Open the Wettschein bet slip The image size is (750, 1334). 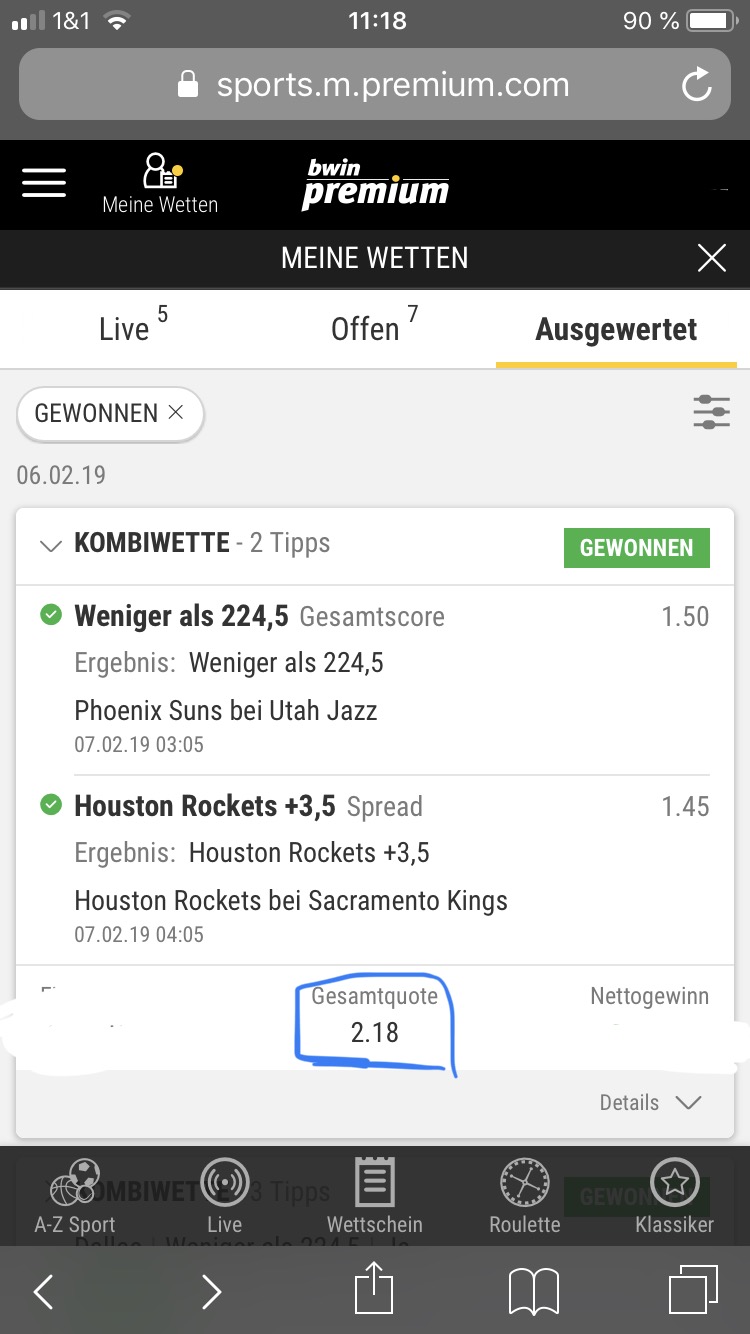375,1197
